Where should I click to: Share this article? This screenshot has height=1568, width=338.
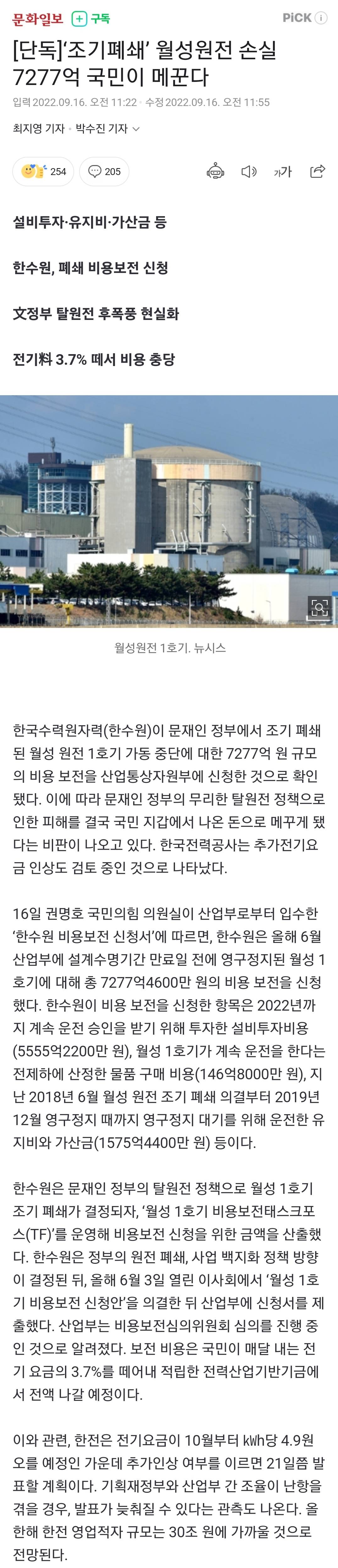(x=317, y=172)
